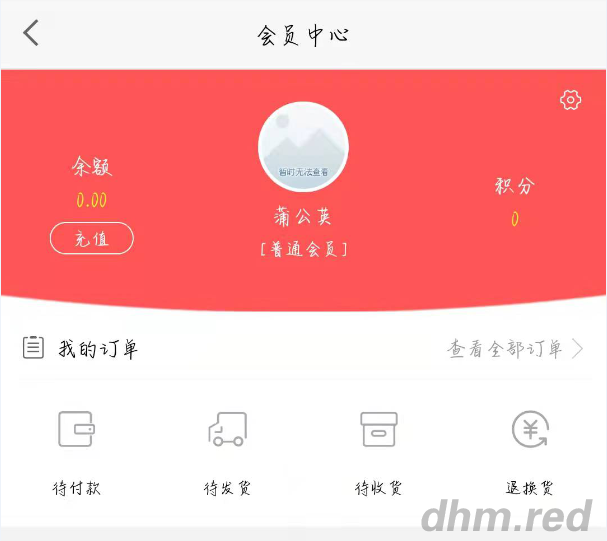This screenshot has height=541, width=607.
Task: Open the settings gear icon
Action: 570,100
